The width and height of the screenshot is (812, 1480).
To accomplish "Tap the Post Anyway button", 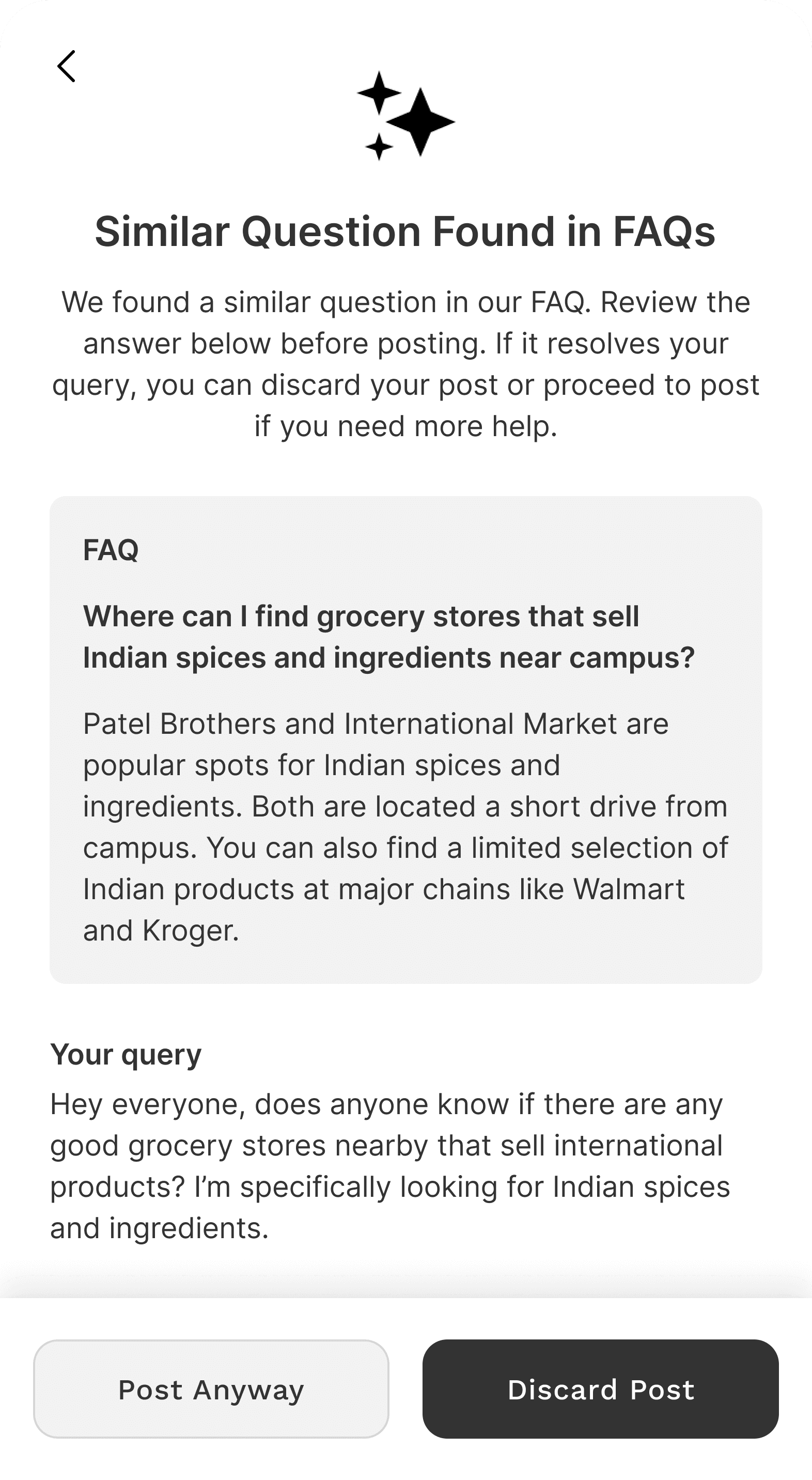I will [211, 1389].
